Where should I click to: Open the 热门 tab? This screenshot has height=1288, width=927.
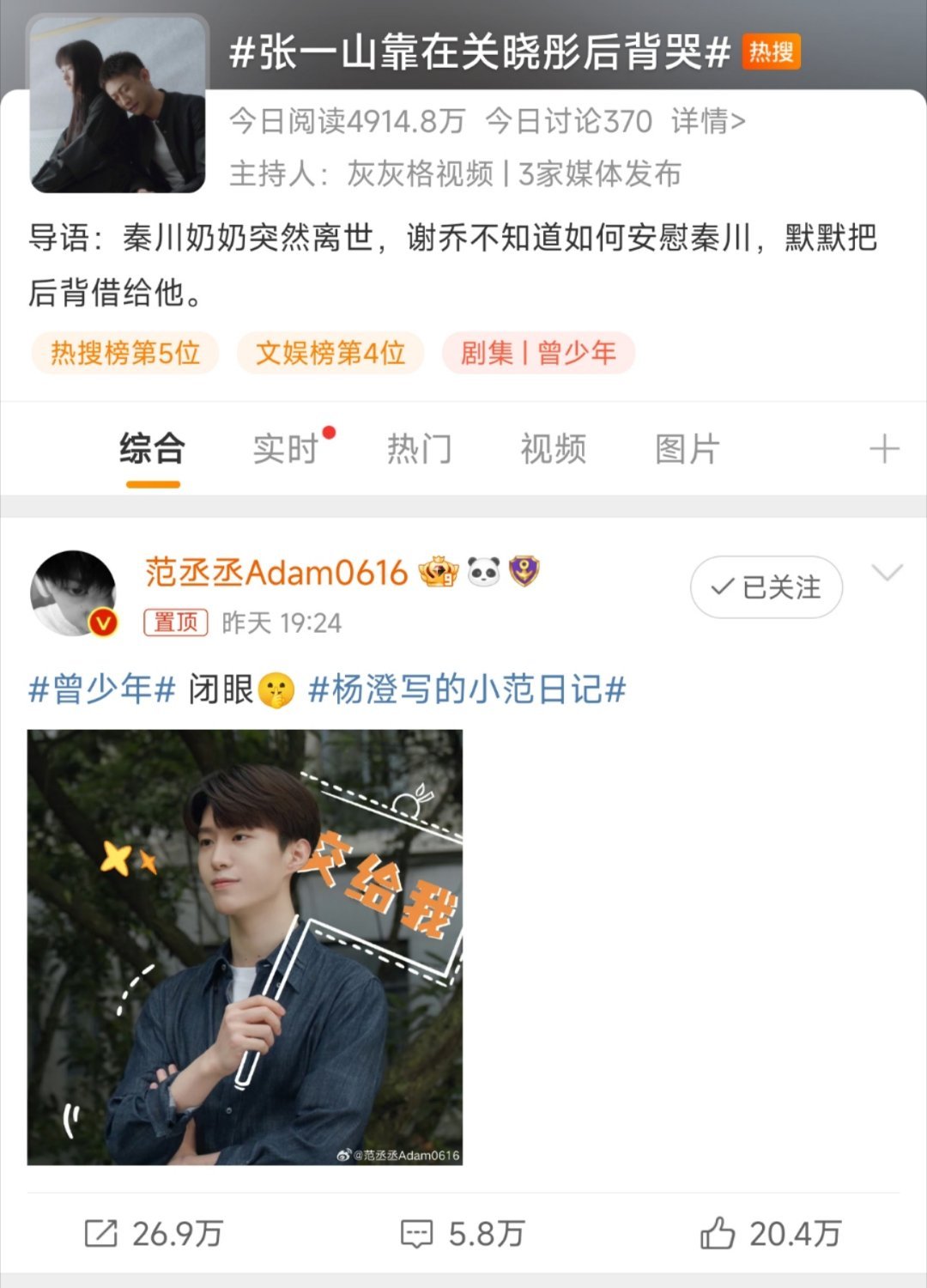coord(419,447)
